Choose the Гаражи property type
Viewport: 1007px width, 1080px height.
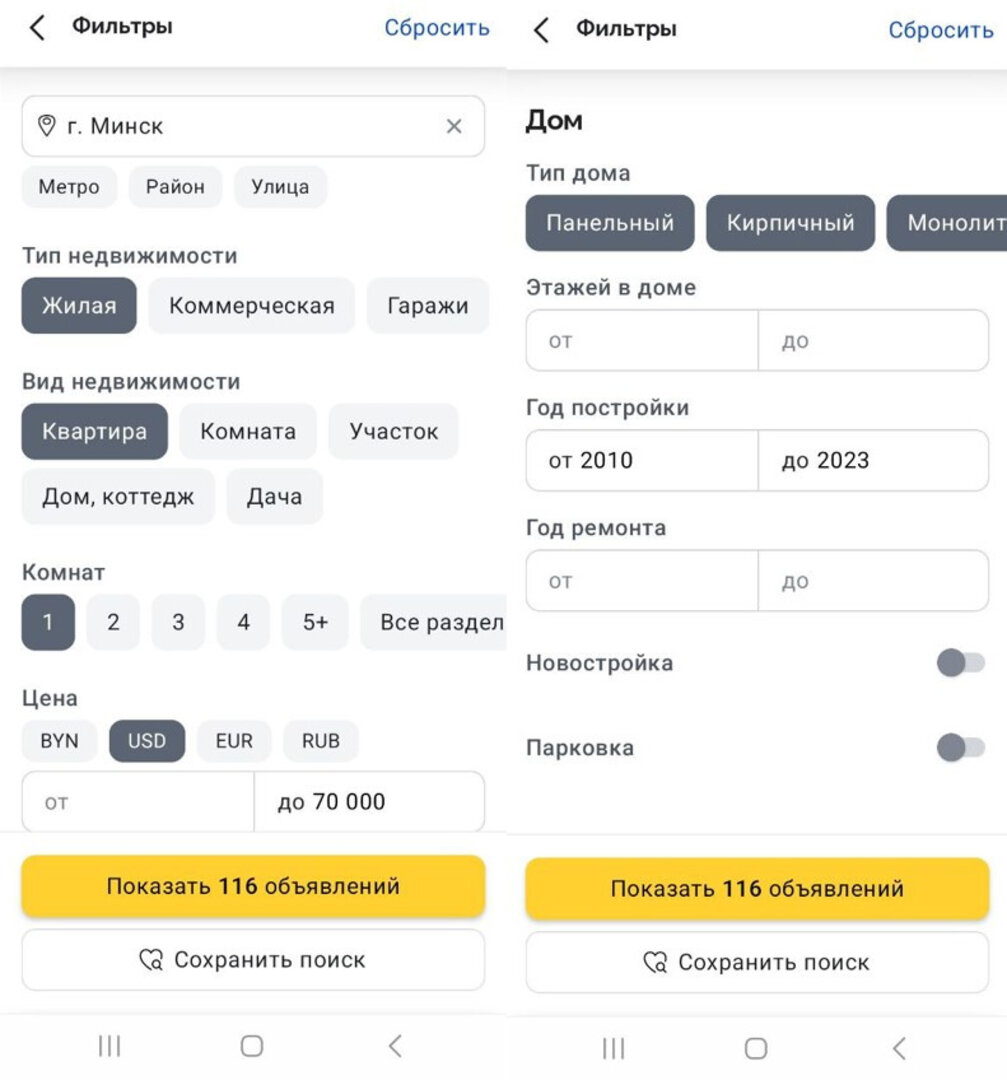pos(427,306)
